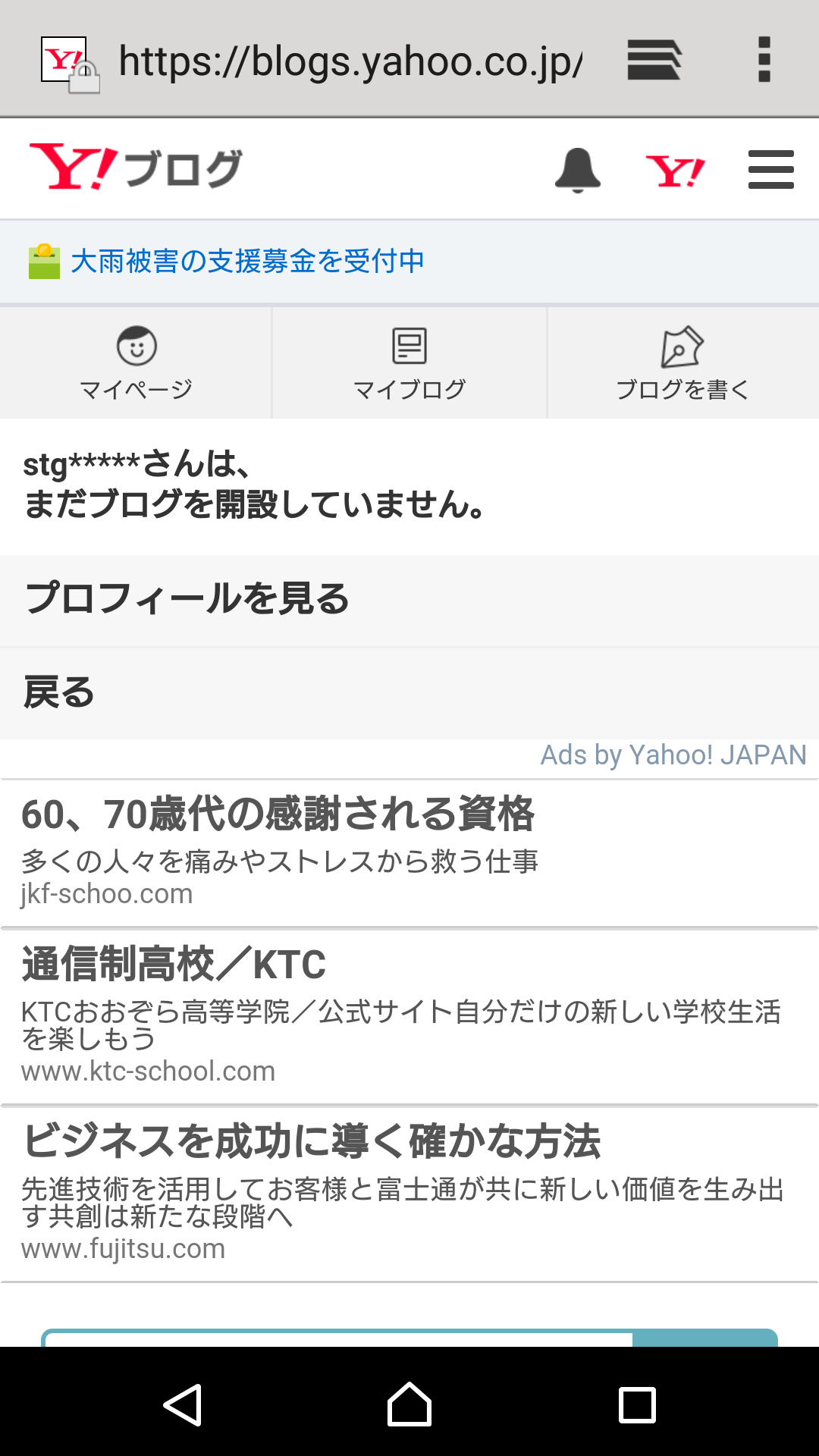Open the Ads by Yahoo! JAPAN link
The image size is (819, 1456).
point(673,755)
